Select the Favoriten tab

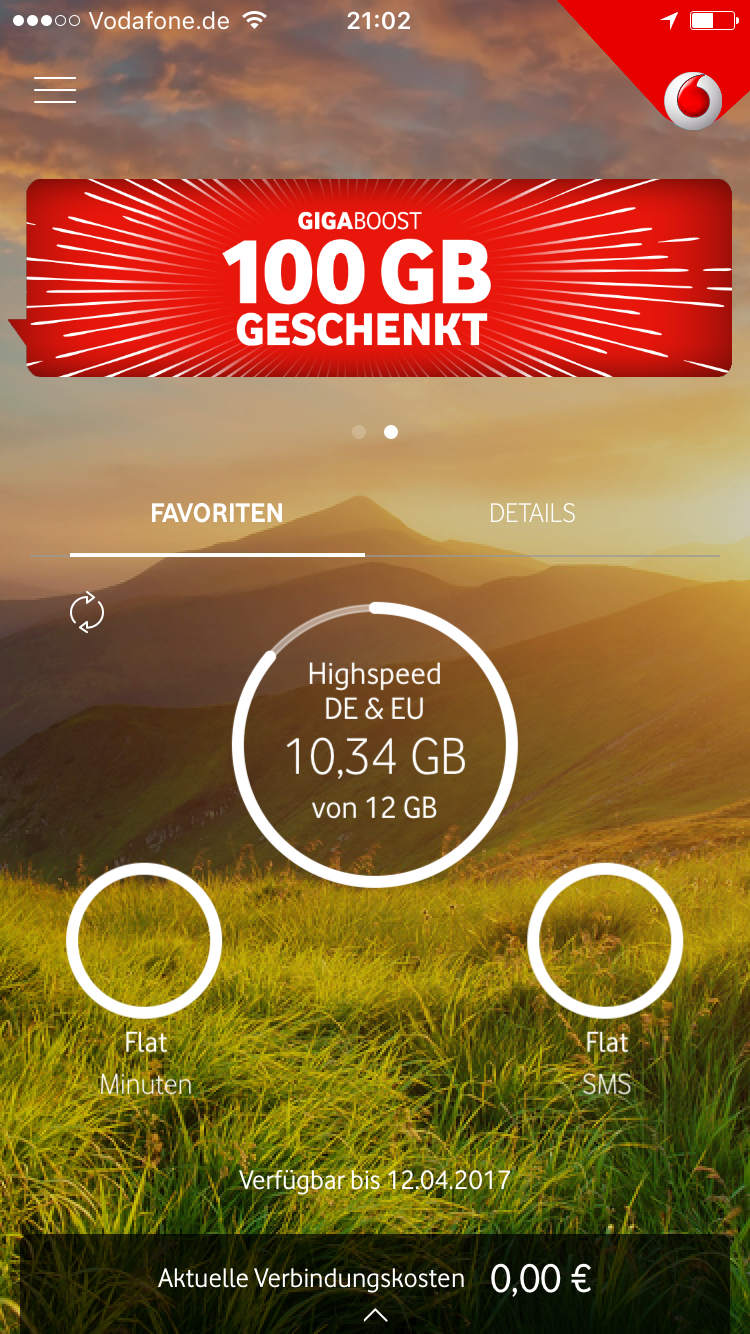coord(217,514)
